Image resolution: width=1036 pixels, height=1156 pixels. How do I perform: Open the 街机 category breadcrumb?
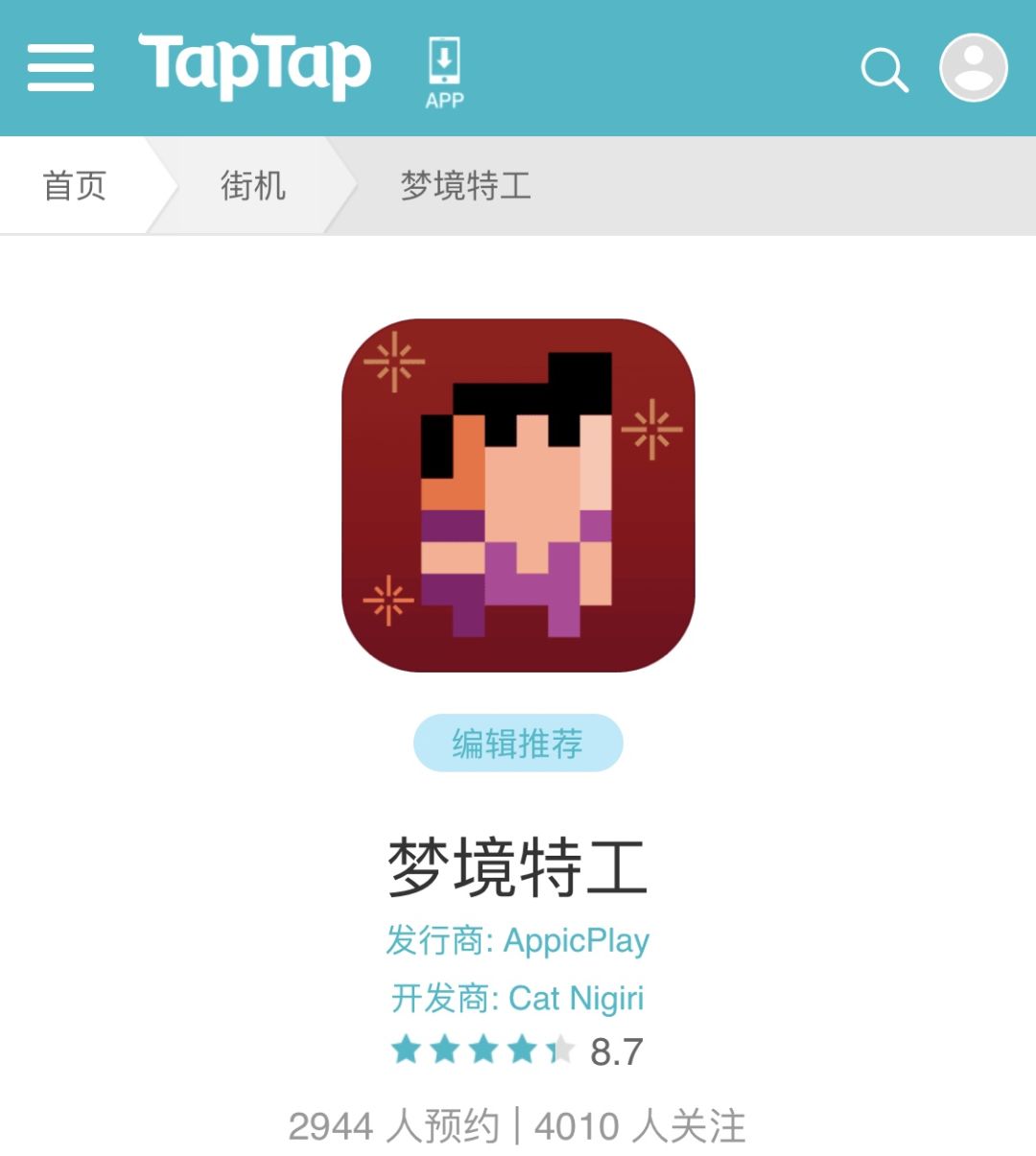click(x=251, y=186)
